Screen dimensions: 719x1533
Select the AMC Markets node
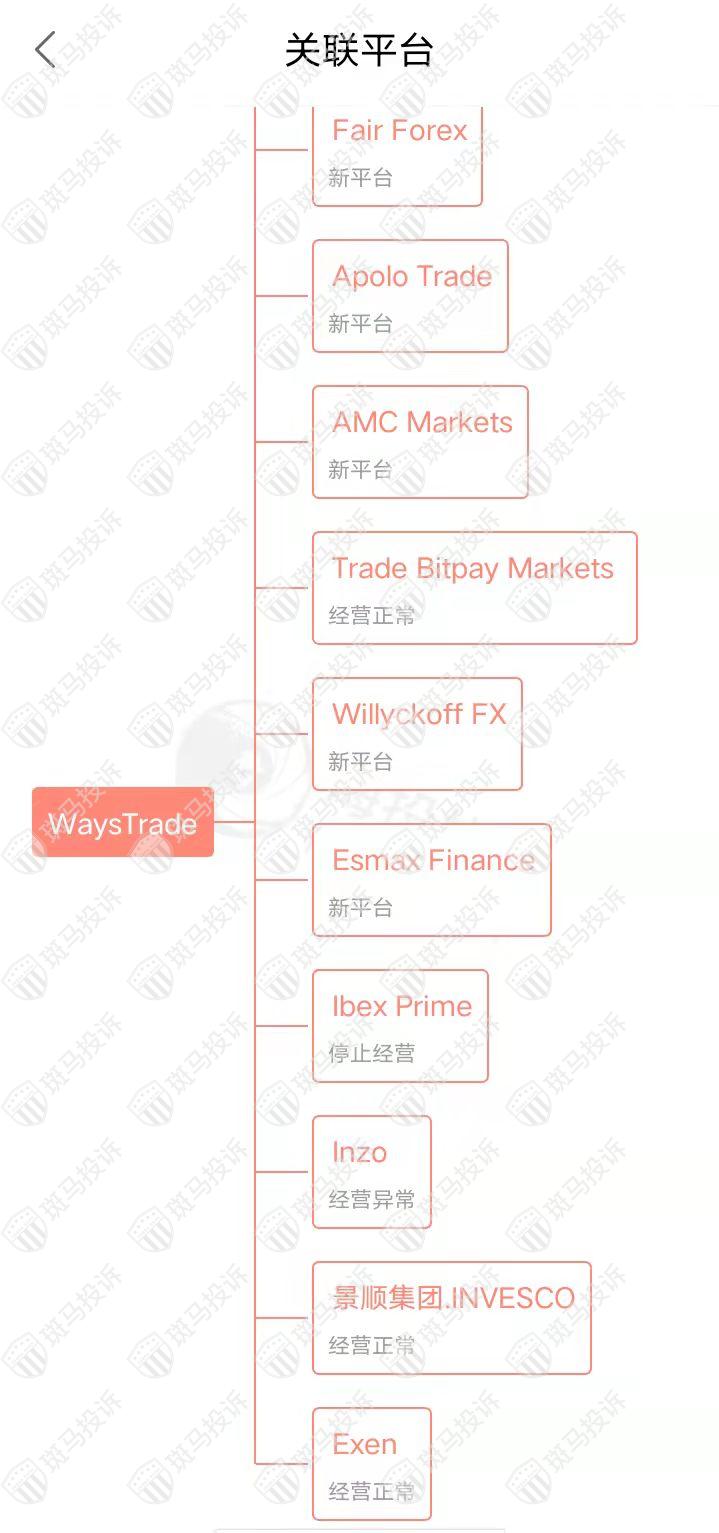pyautogui.click(x=420, y=442)
